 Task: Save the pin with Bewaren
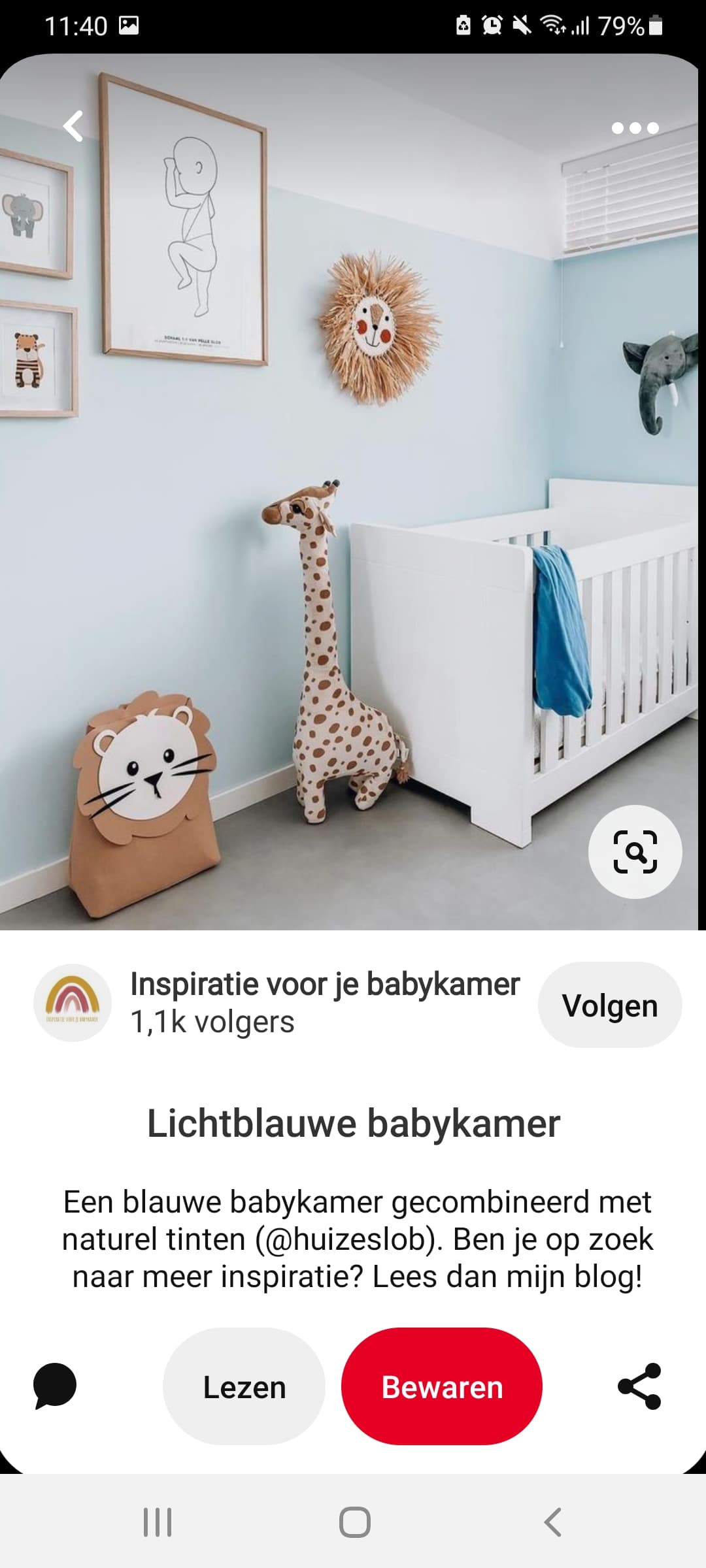pos(442,1386)
